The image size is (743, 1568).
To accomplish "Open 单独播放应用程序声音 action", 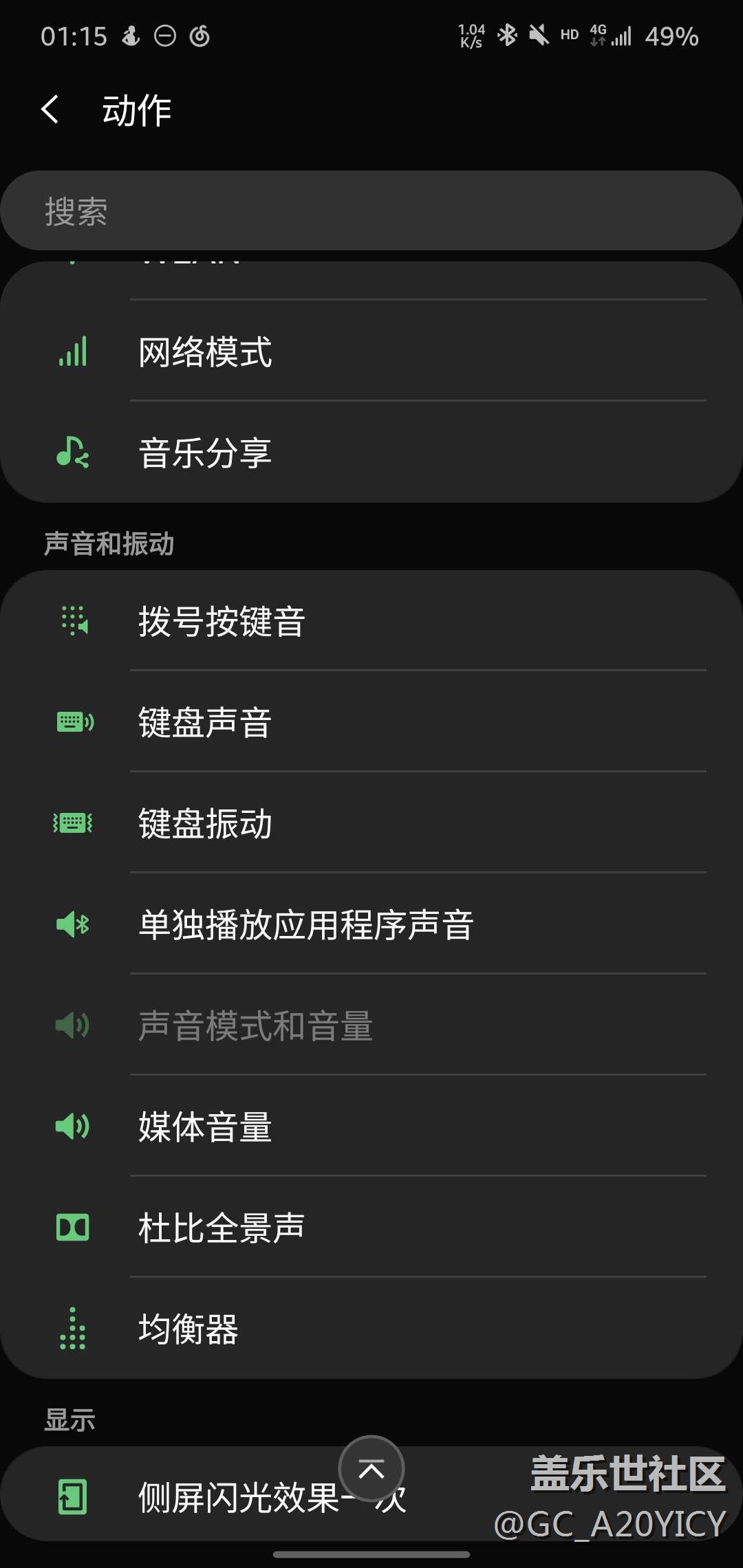I will click(371, 924).
